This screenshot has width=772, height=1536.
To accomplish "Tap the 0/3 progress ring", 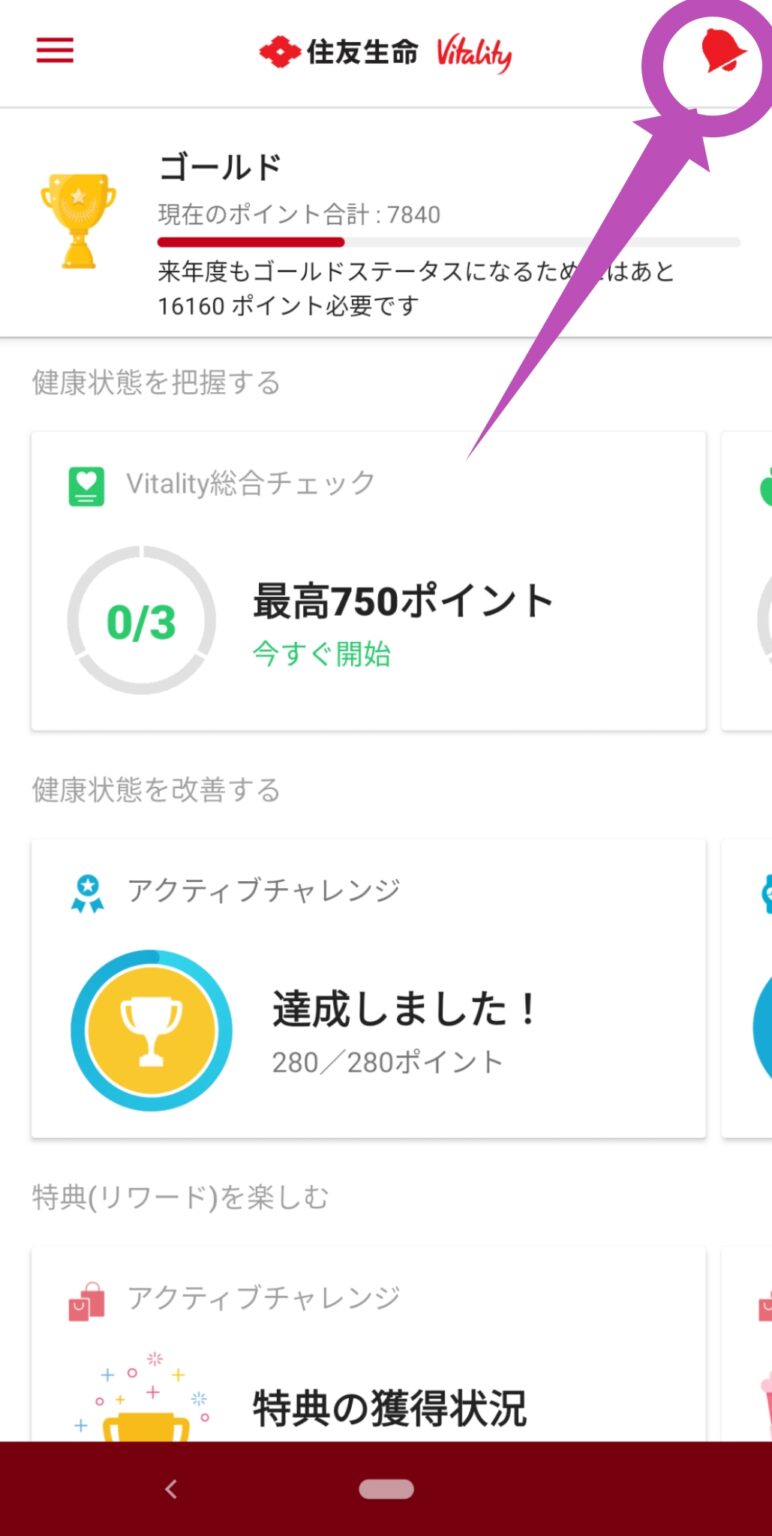I will click(x=141, y=620).
